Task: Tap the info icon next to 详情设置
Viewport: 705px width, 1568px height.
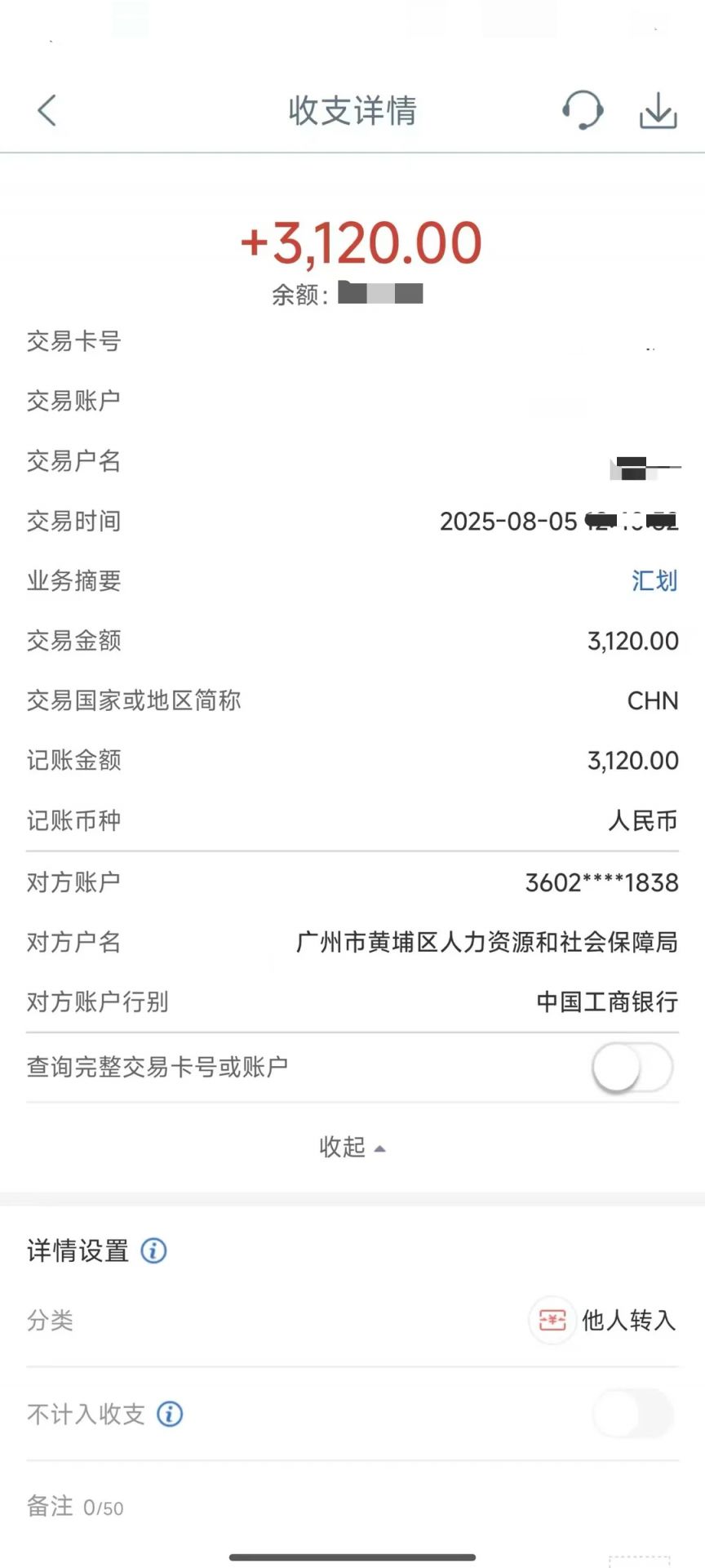Action: [153, 1251]
